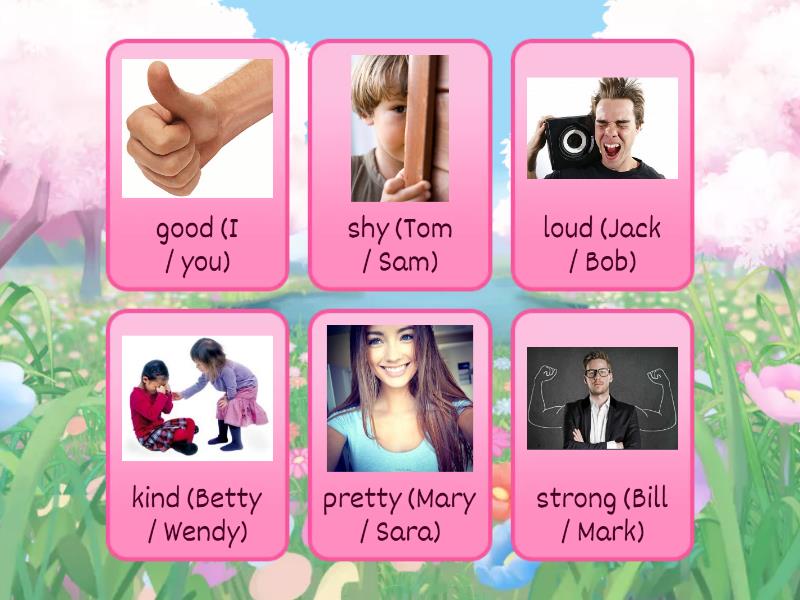Tap the 'shy (Tom / Sam)' card
The width and height of the screenshot is (800, 600).
click(400, 165)
